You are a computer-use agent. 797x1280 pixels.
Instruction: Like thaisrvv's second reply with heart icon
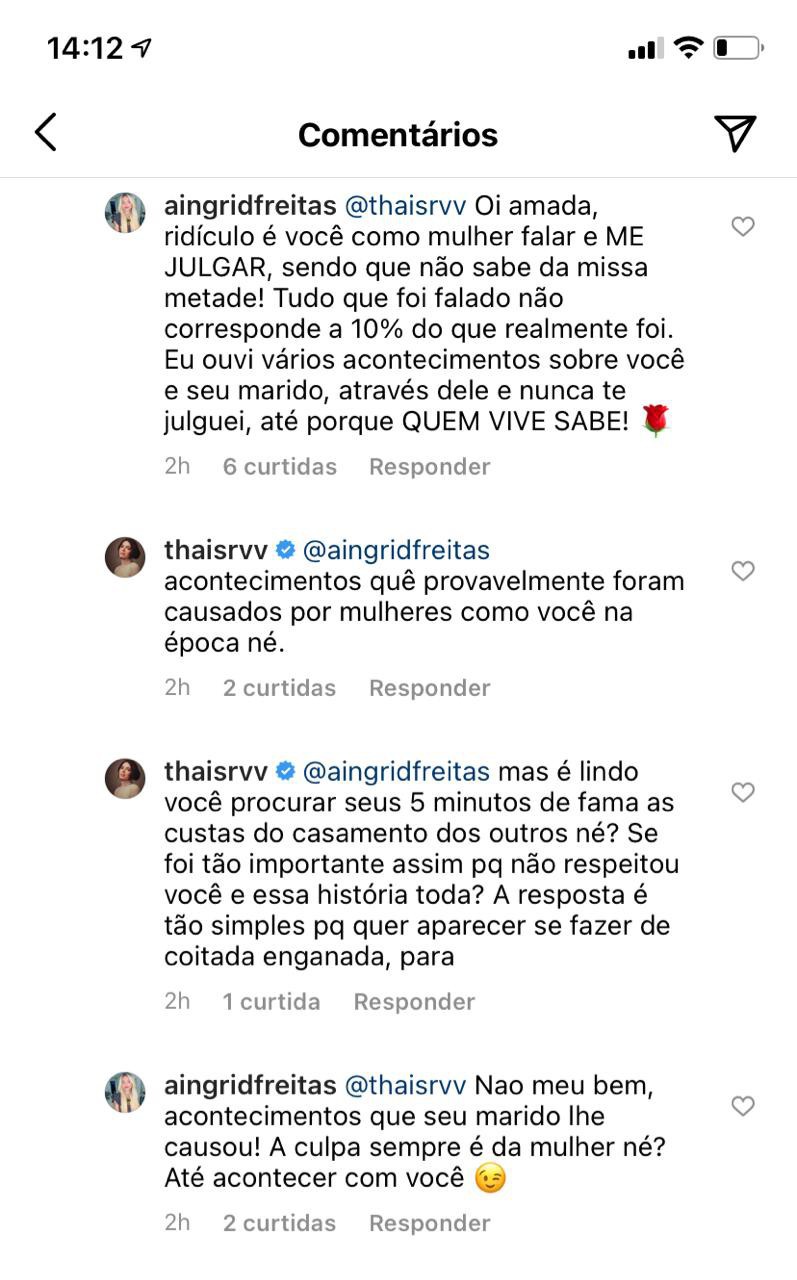coord(742,793)
